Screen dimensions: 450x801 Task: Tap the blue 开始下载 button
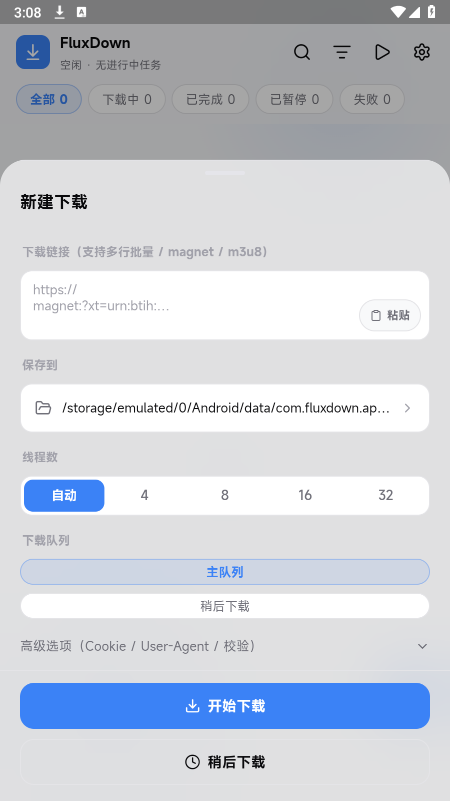click(225, 706)
